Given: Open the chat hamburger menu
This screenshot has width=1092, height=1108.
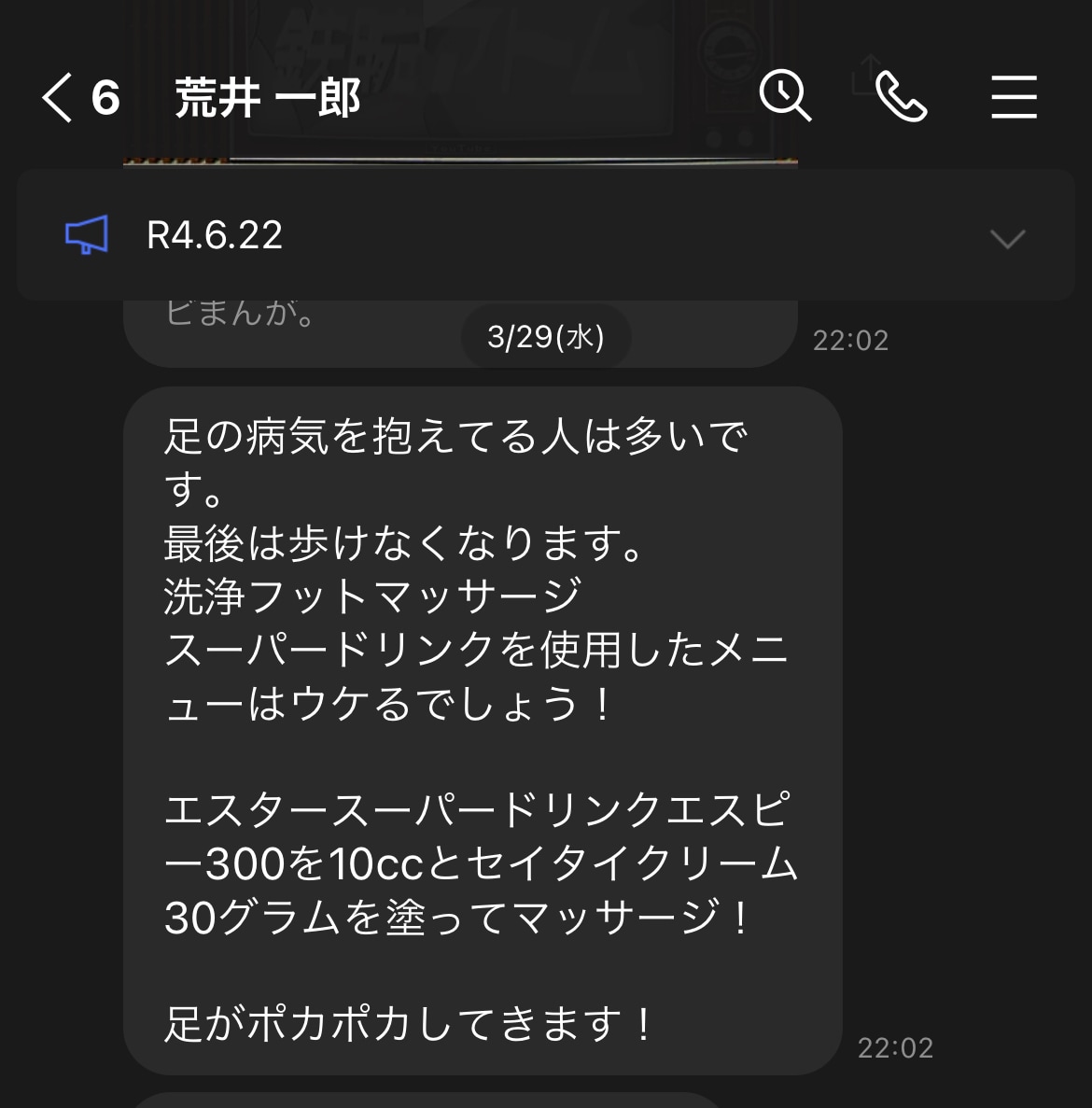Looking at the screenshot, I should coord(1014,97).
